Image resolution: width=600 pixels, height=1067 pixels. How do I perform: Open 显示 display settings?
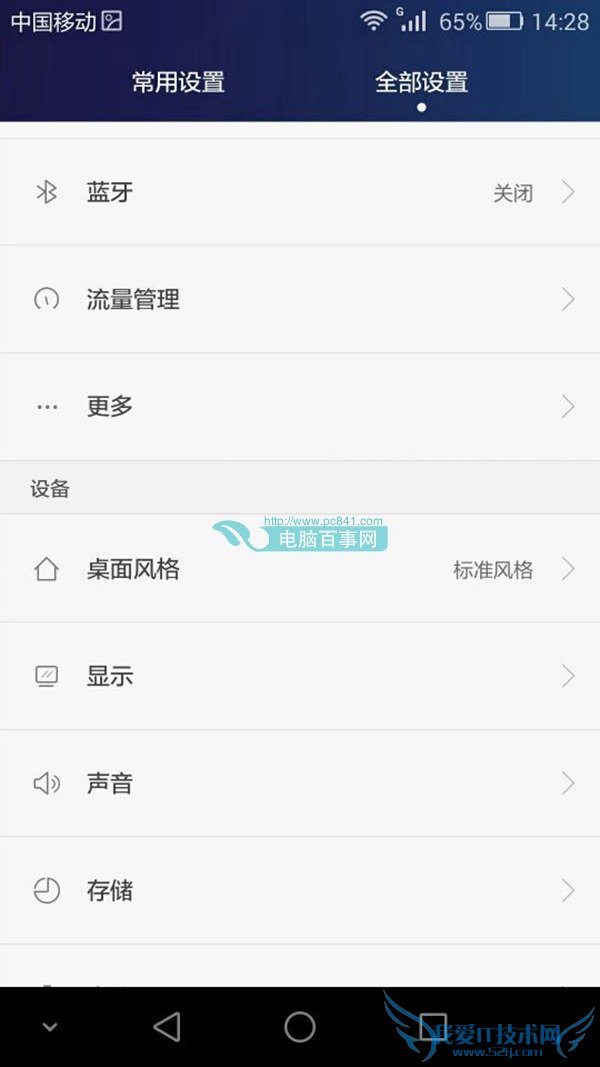[x=300, y=676]
